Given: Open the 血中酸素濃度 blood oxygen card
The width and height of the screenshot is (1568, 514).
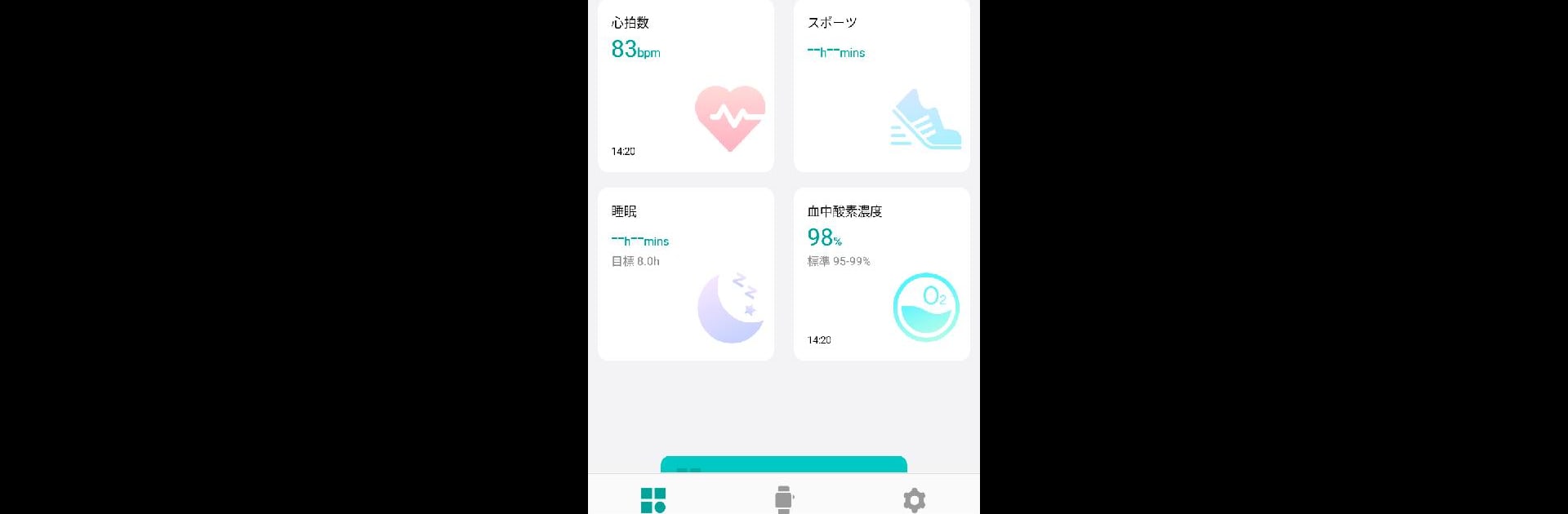Looking at the screenshot, I should pyautogui.click(x=881, y=274).
